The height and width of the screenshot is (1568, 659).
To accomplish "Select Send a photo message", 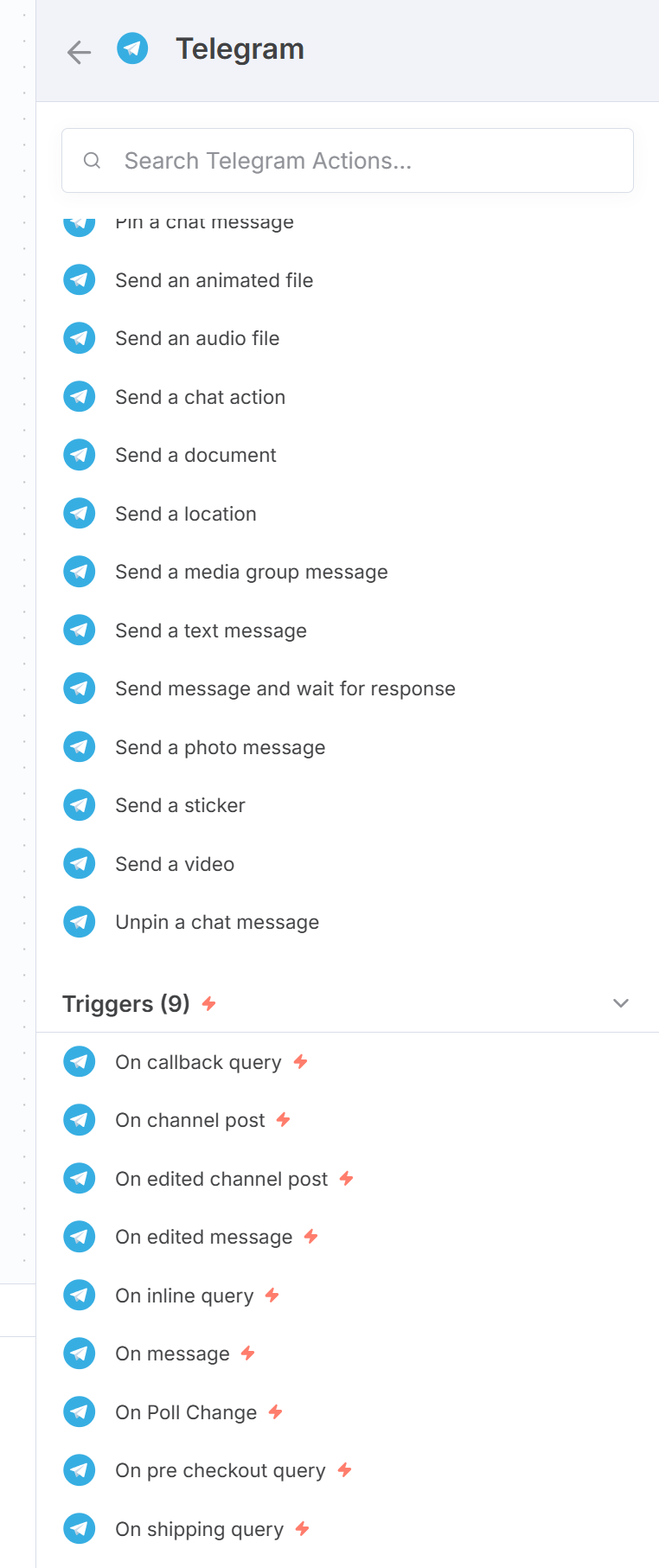I will pos(348,747).
